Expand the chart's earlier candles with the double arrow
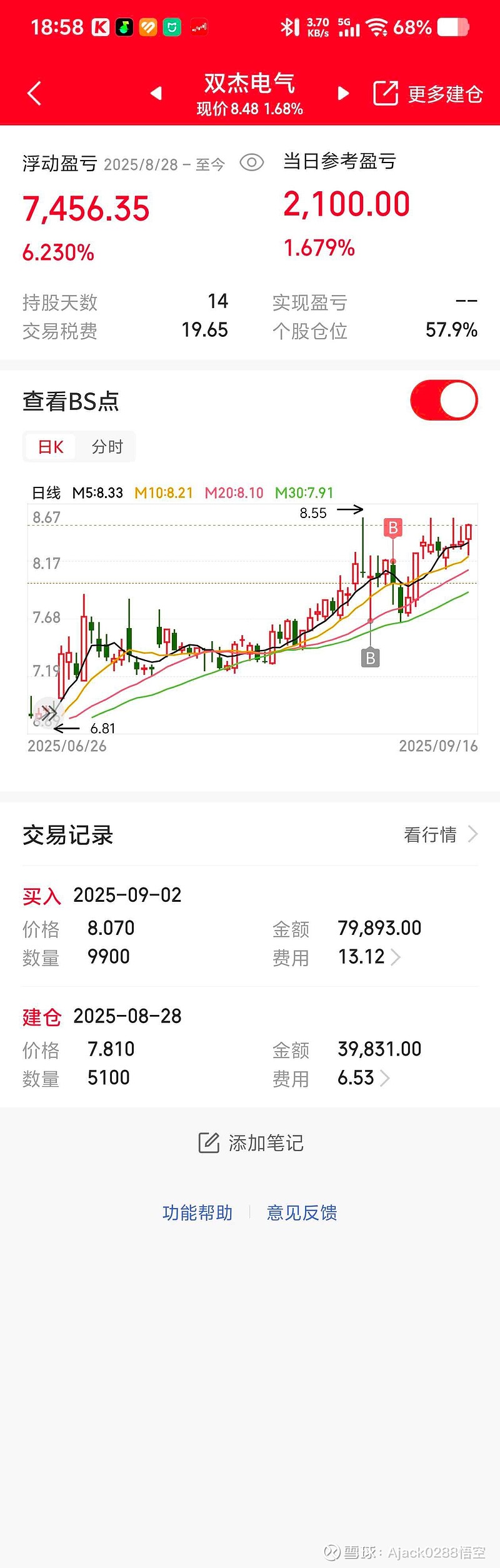 point(47,712)
